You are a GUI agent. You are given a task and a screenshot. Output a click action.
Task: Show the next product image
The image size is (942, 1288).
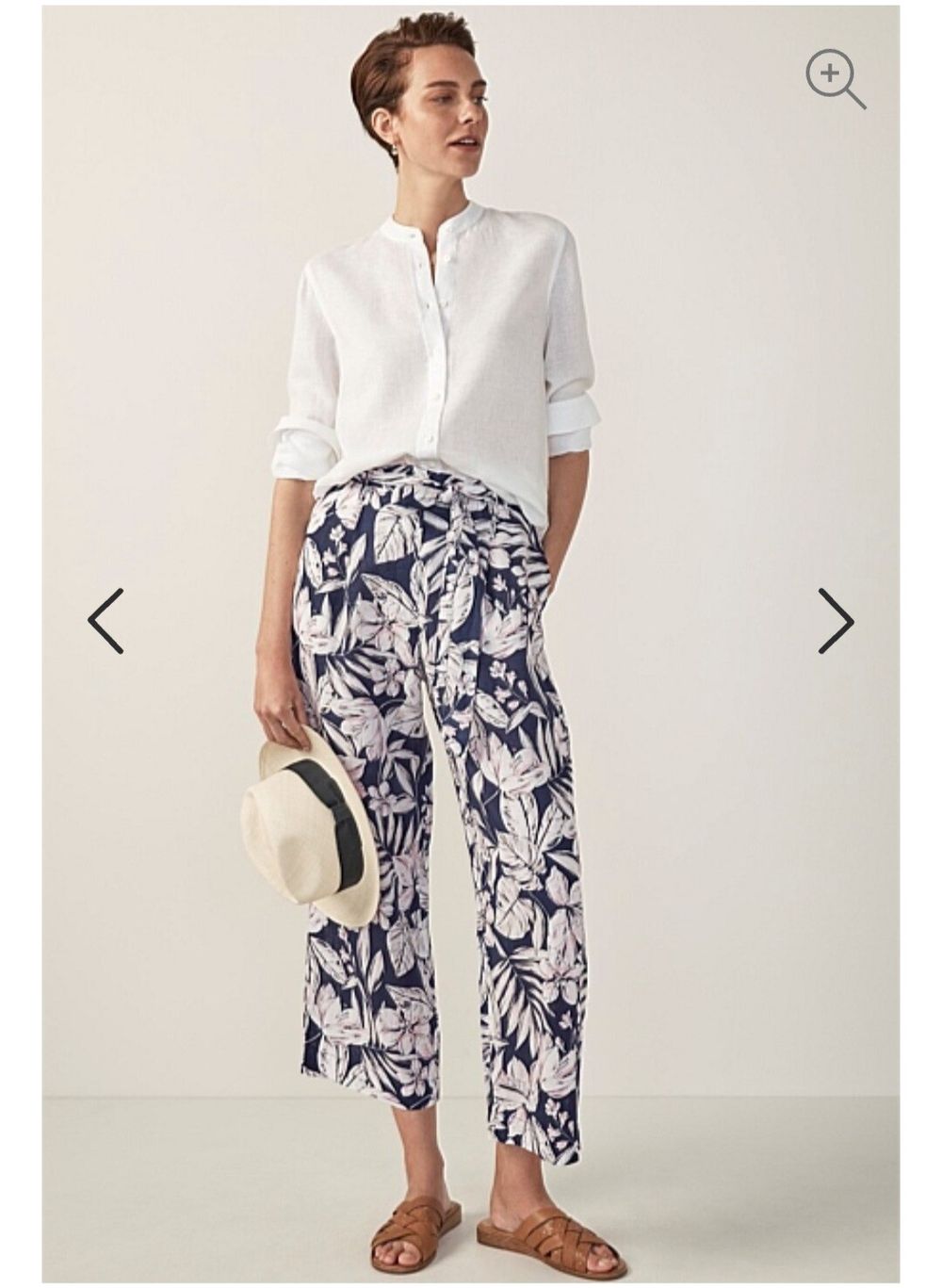click(x=835, y=621)
